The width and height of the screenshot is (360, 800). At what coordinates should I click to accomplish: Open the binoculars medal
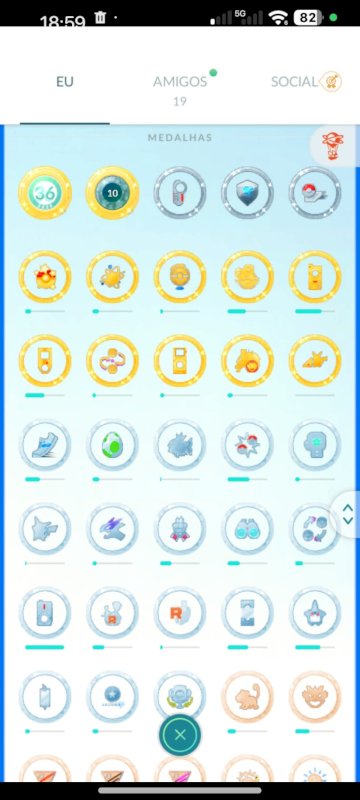(247, 529)
